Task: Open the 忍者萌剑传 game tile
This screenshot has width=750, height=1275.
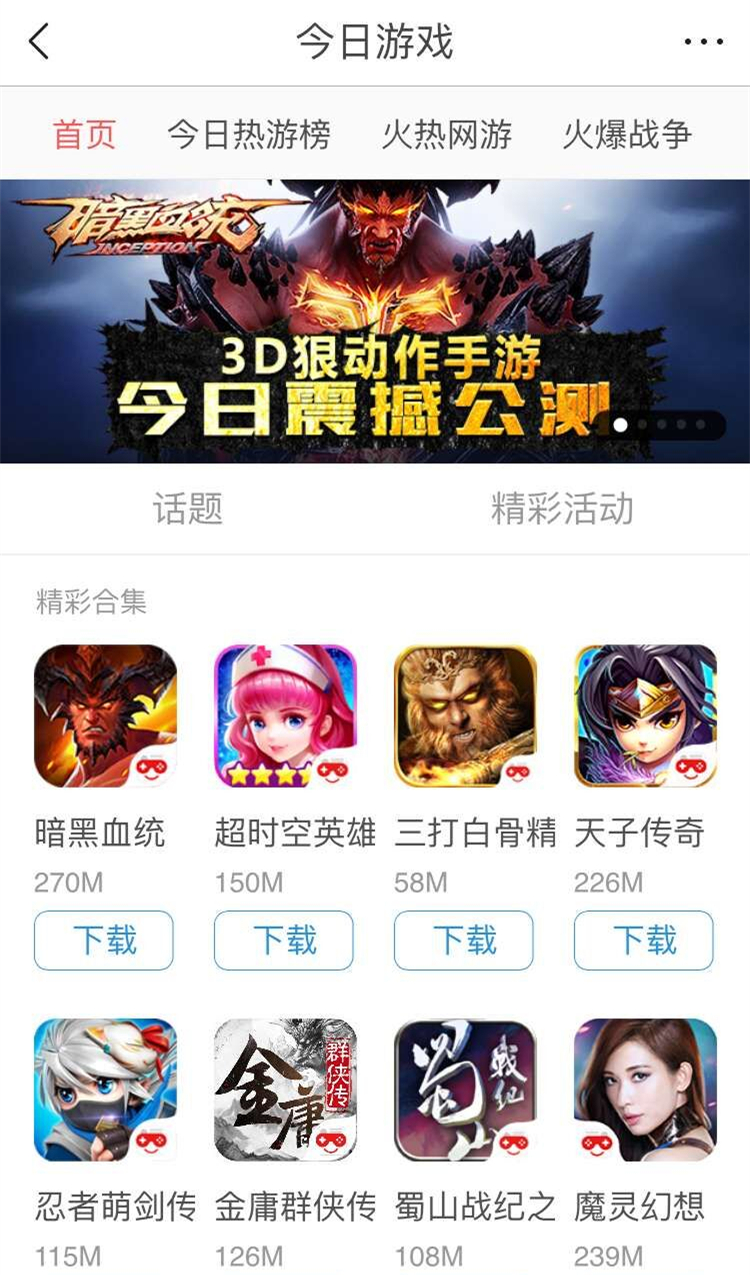Action: [x=105, y=1090]
